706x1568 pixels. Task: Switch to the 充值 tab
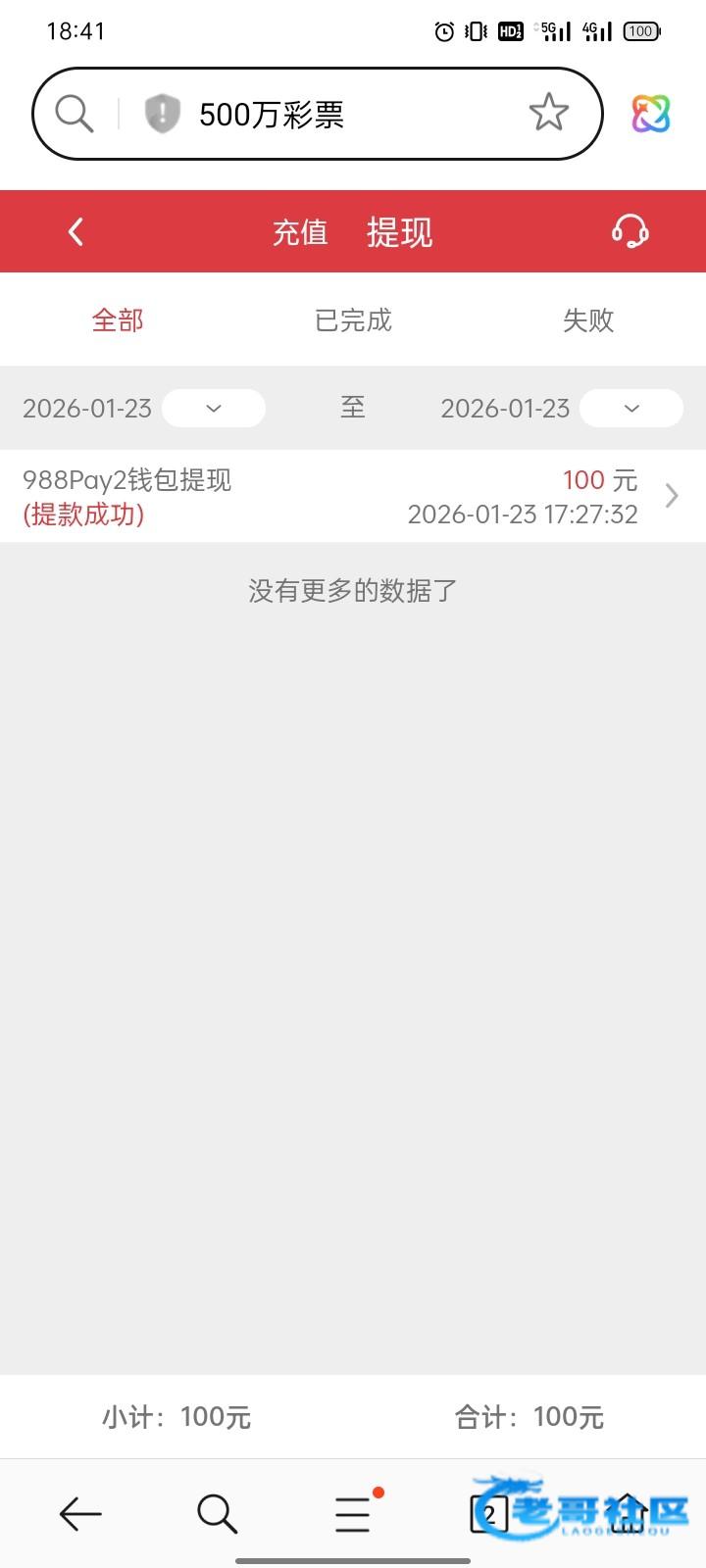click(300, 232)
